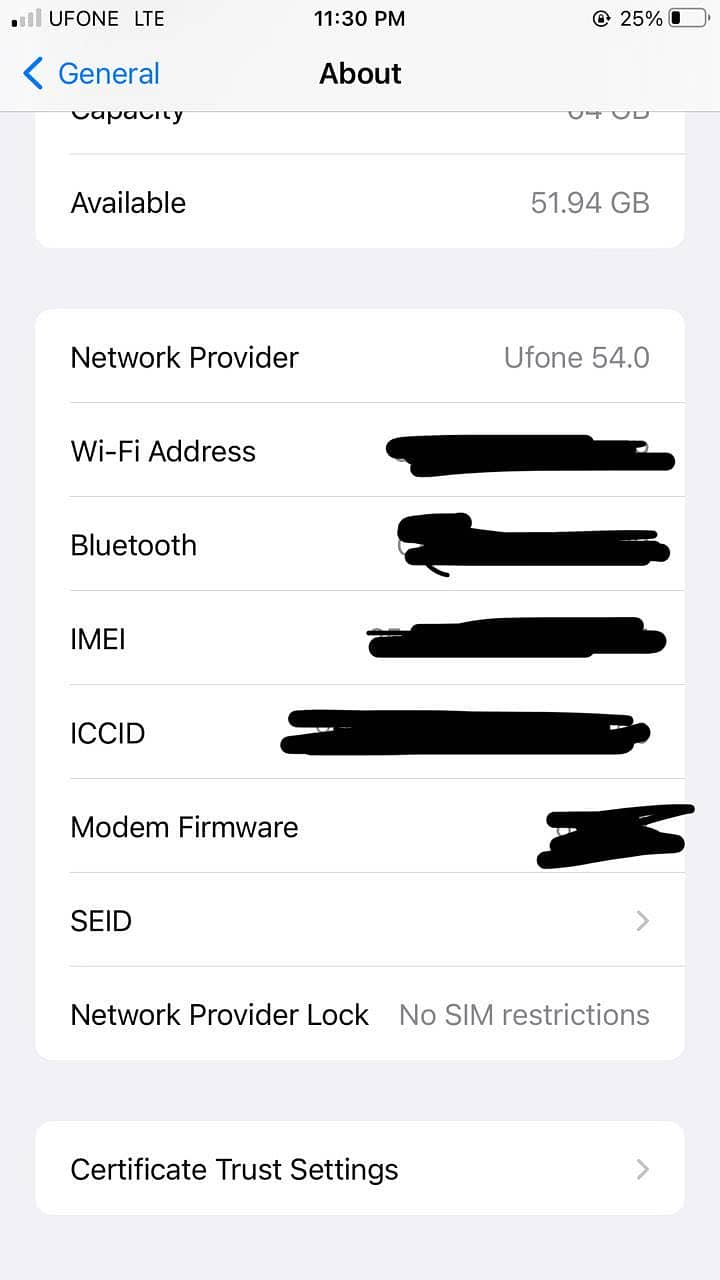Open the SEID row
The width and height of the screenshot is (720, 1280).
[360, 920]
